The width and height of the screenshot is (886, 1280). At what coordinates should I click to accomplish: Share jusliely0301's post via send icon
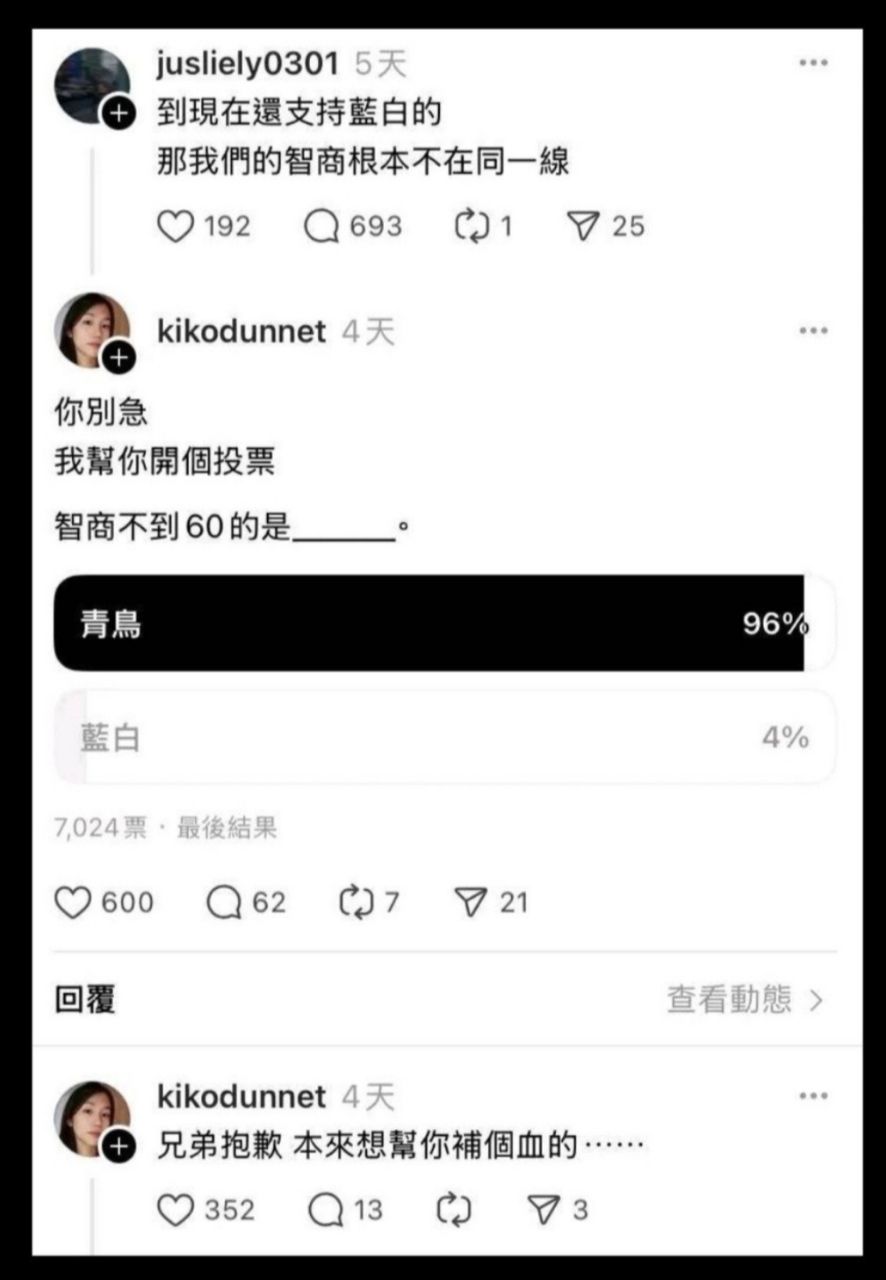582,227
